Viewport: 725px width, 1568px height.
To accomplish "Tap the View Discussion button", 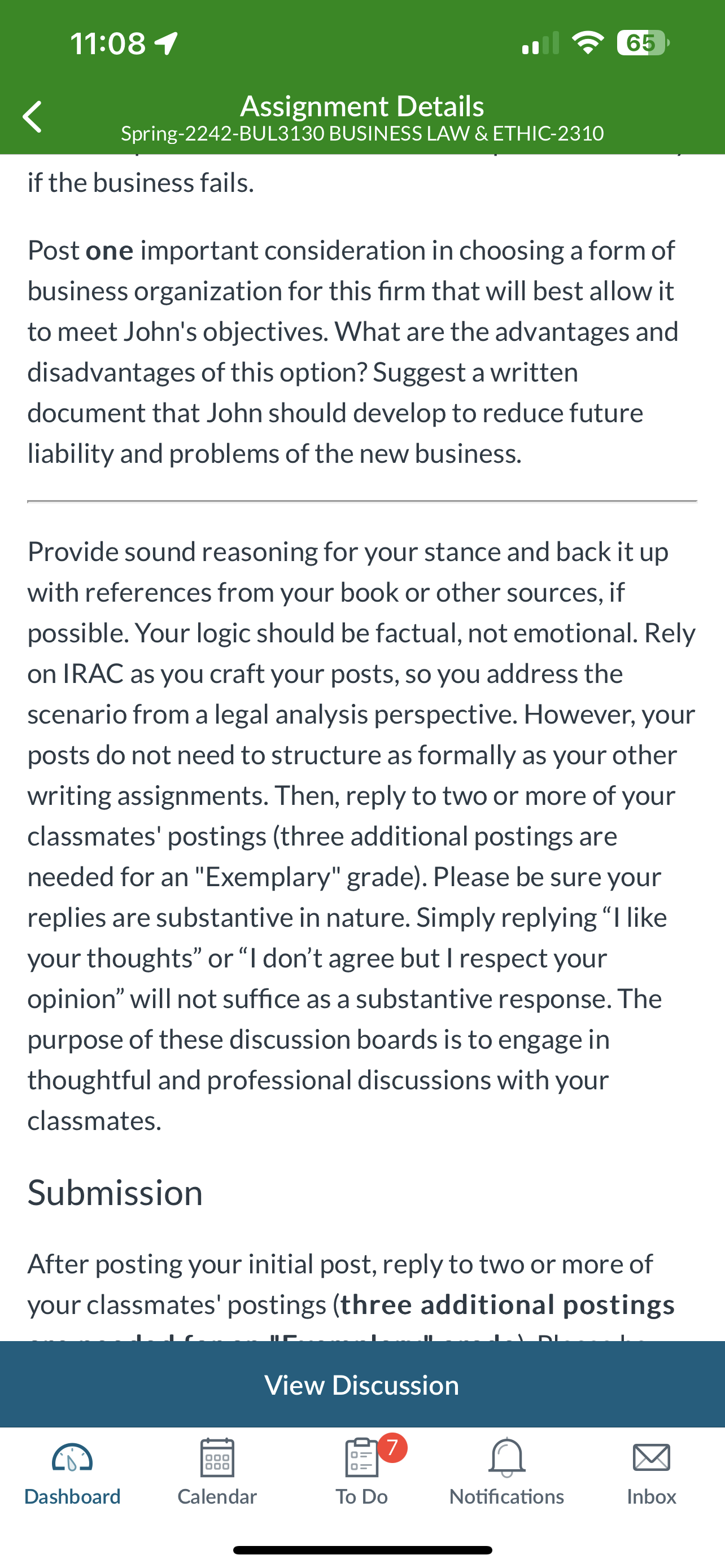I will pos(362,1385).
